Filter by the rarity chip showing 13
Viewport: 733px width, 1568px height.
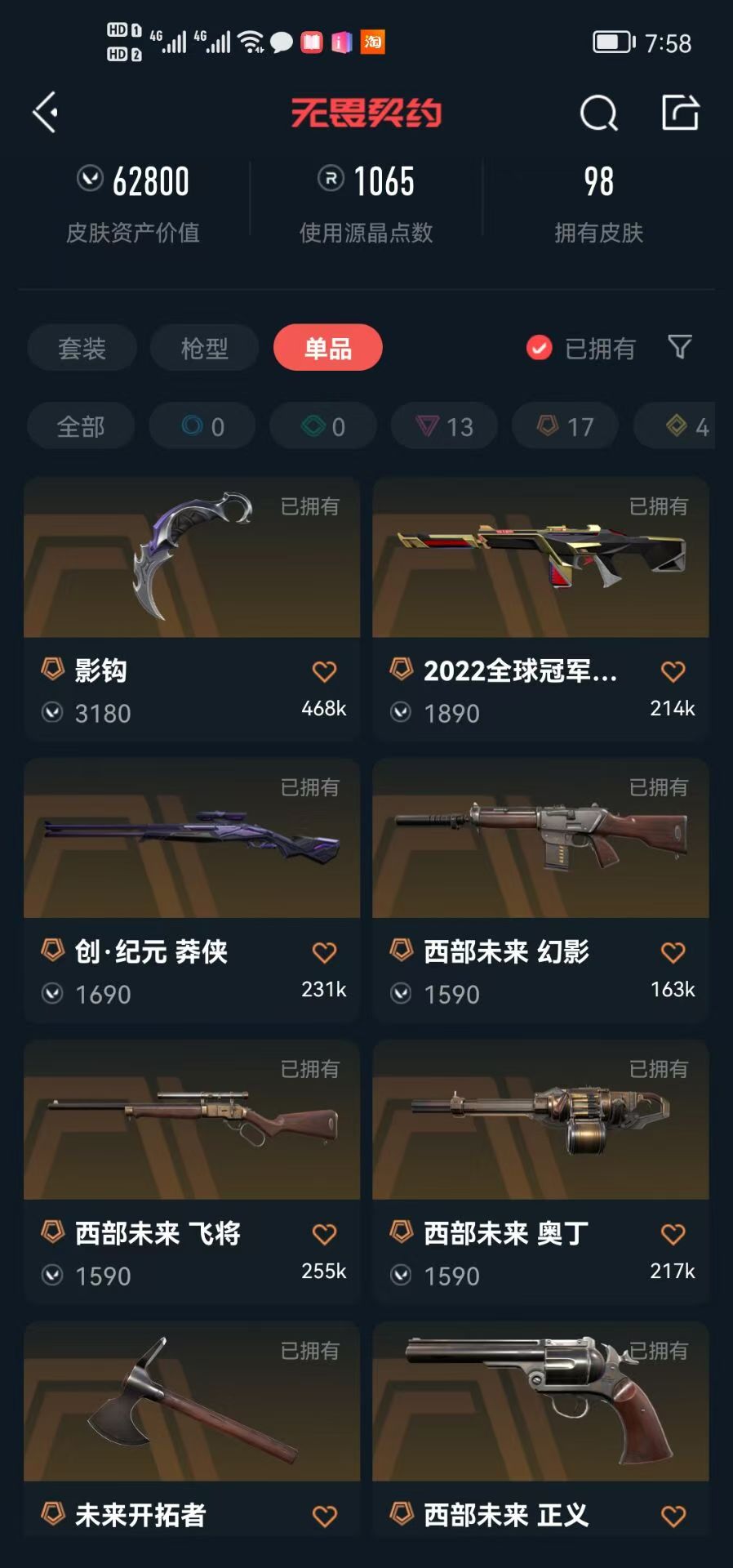(x=445, y=426)
